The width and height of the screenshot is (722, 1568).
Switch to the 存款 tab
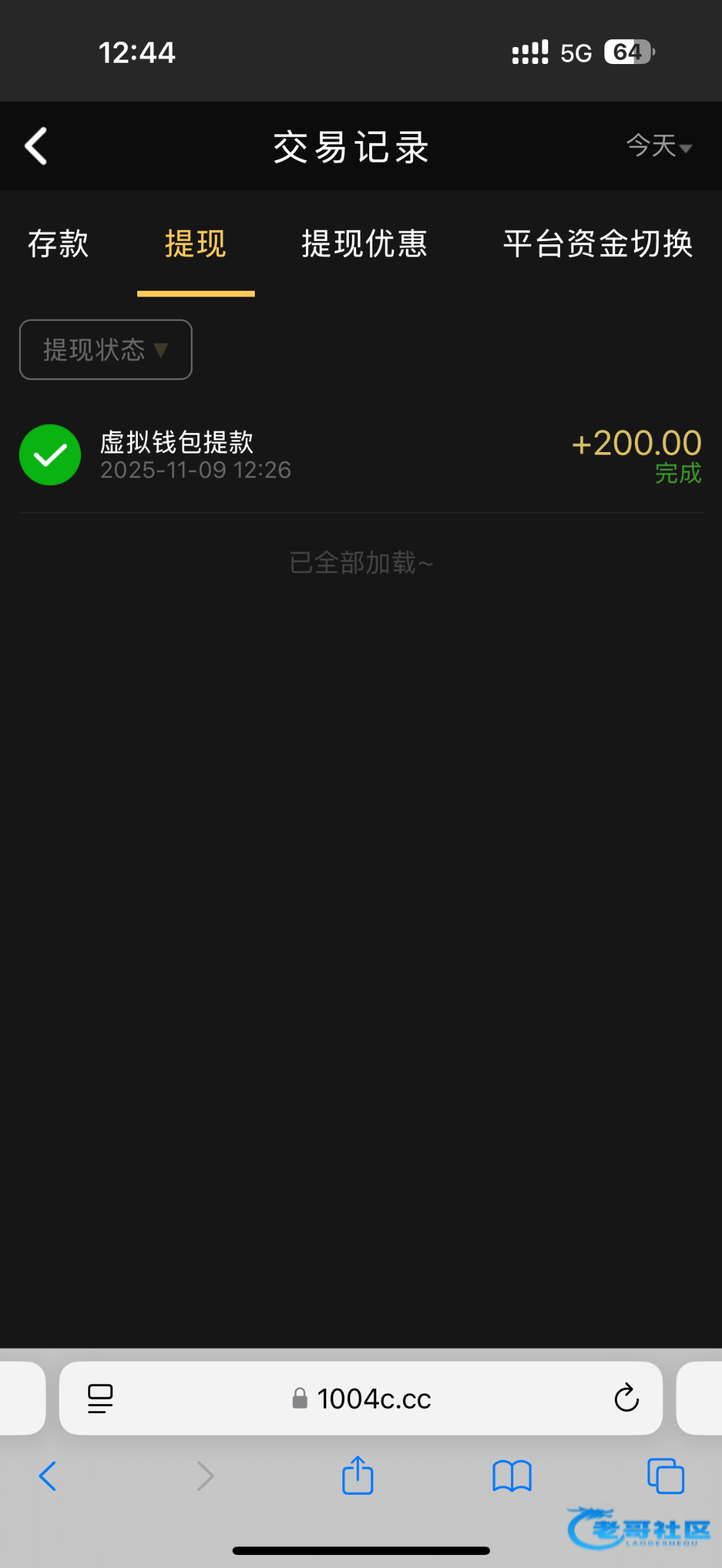(58, 244)
